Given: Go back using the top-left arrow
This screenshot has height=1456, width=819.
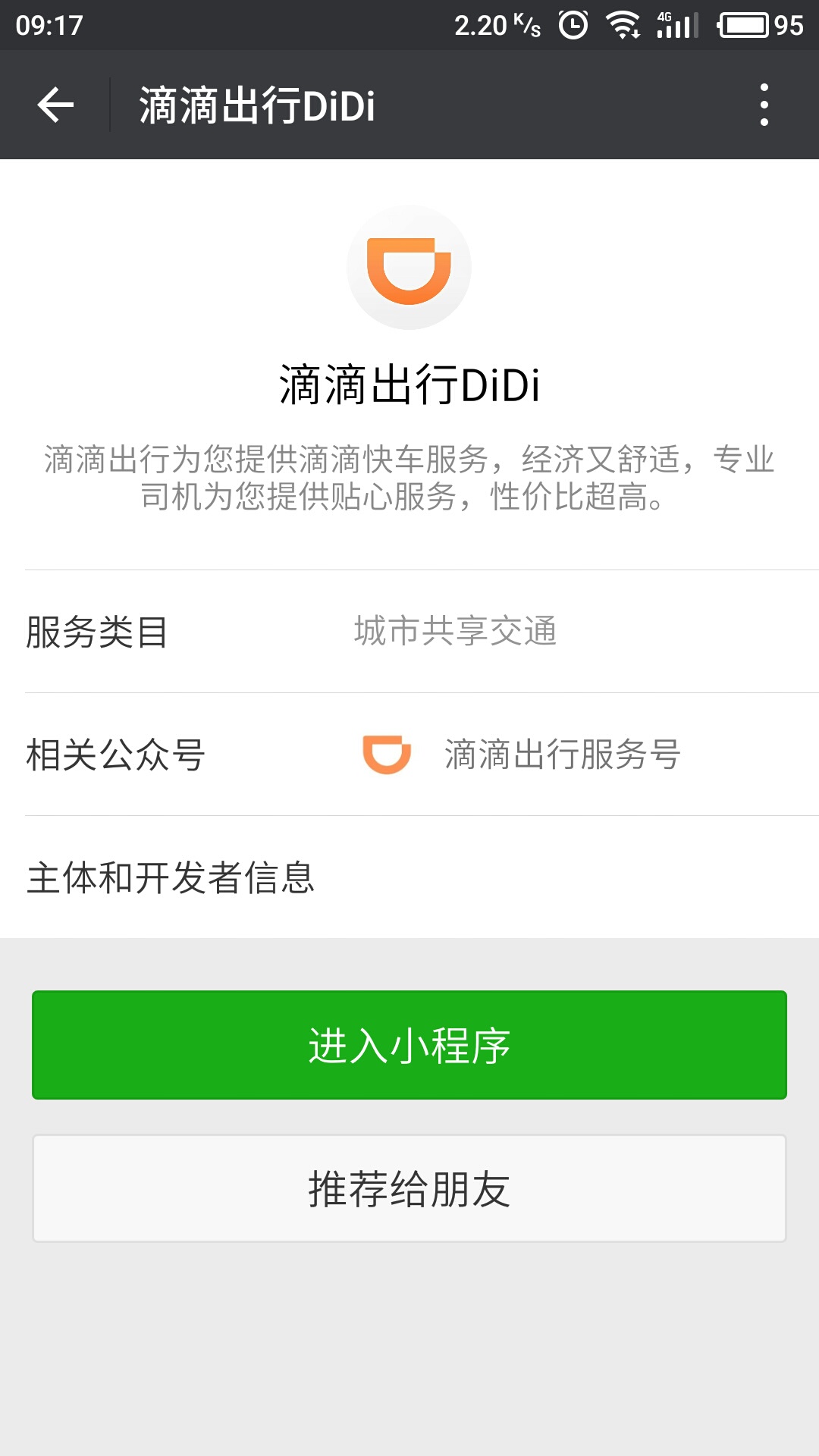Looking at the screenshot, I should pyautogui.click(x=55, y=105).
